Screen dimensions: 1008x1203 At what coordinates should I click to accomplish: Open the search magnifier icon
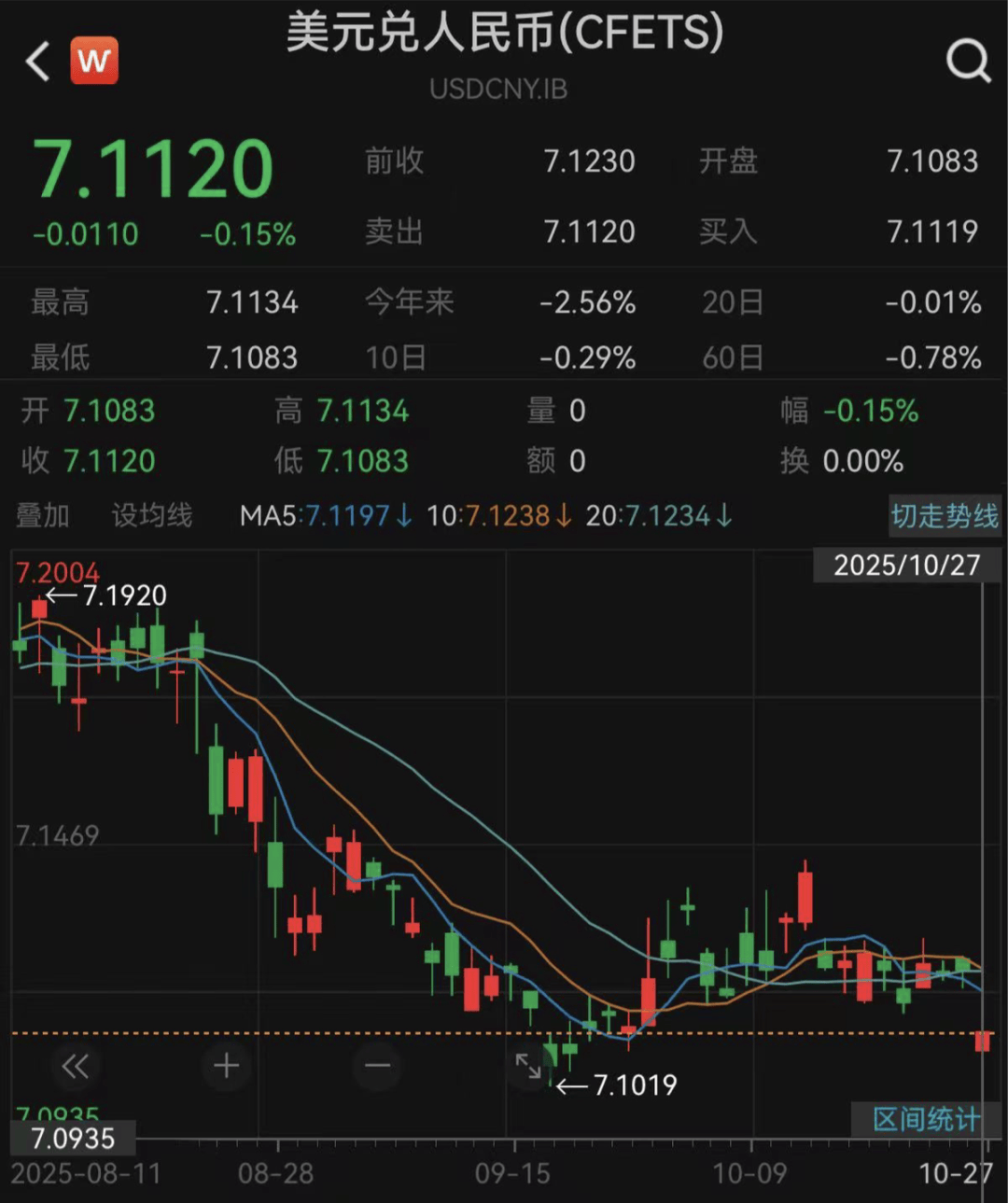[968, 62]
